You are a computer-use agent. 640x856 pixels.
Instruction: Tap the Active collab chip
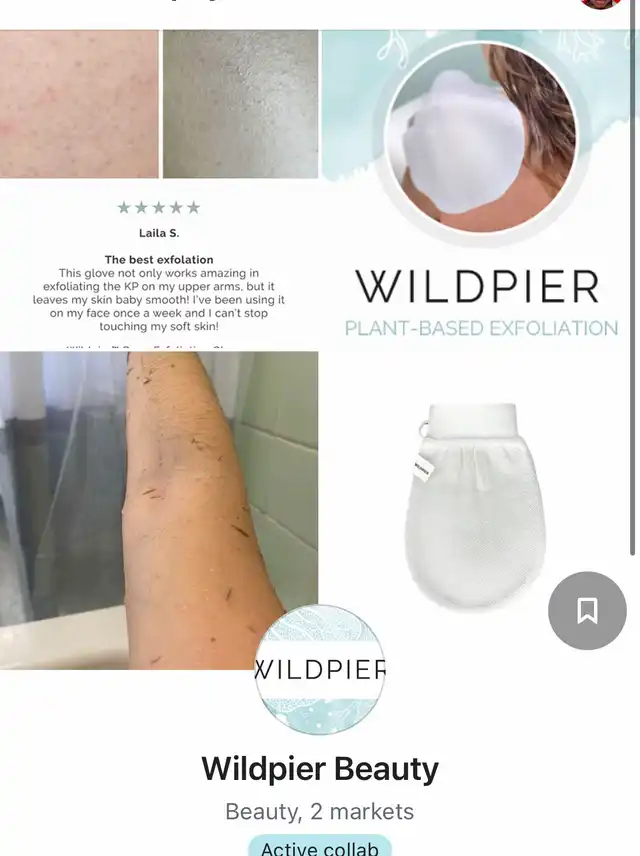[x=320, y=846]
